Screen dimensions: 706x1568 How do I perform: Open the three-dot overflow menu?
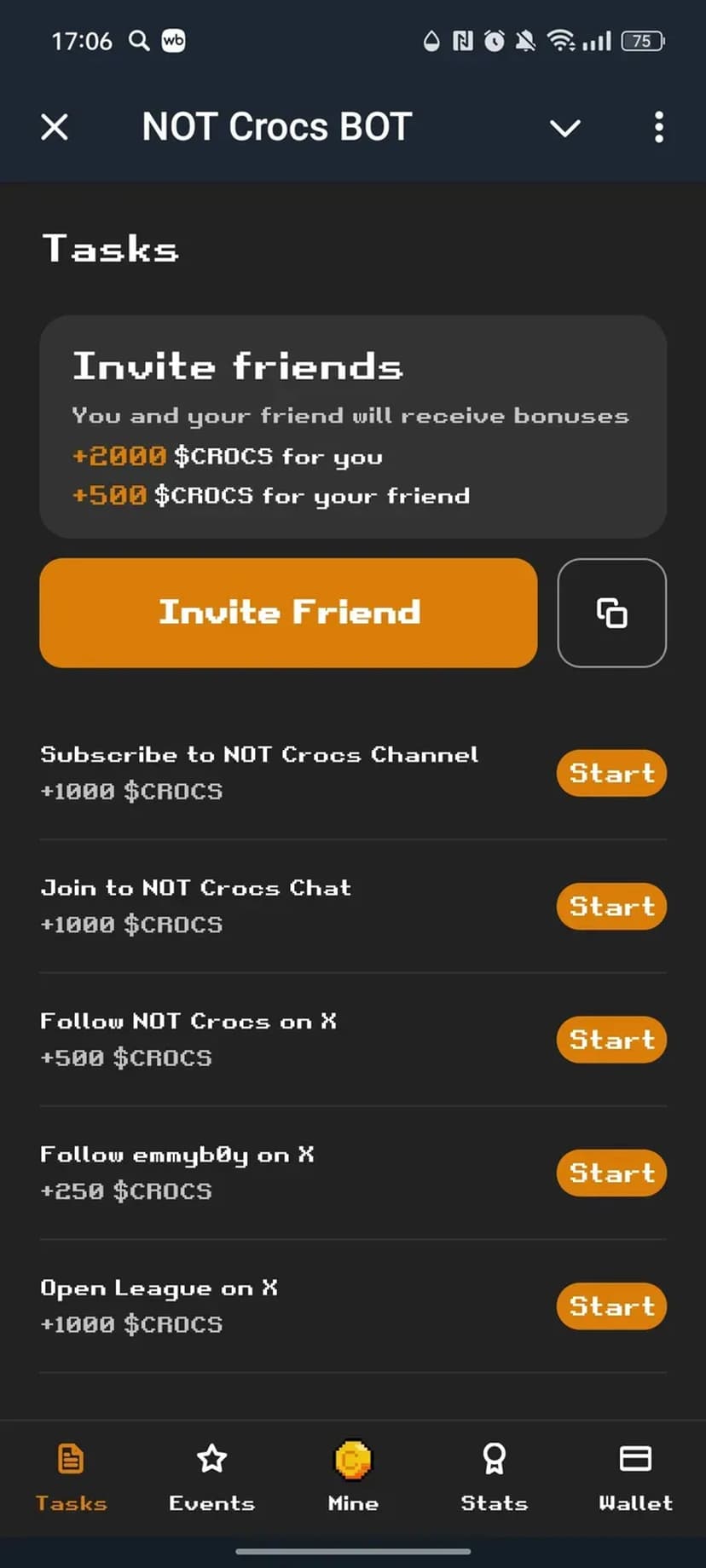click(658, 128)
